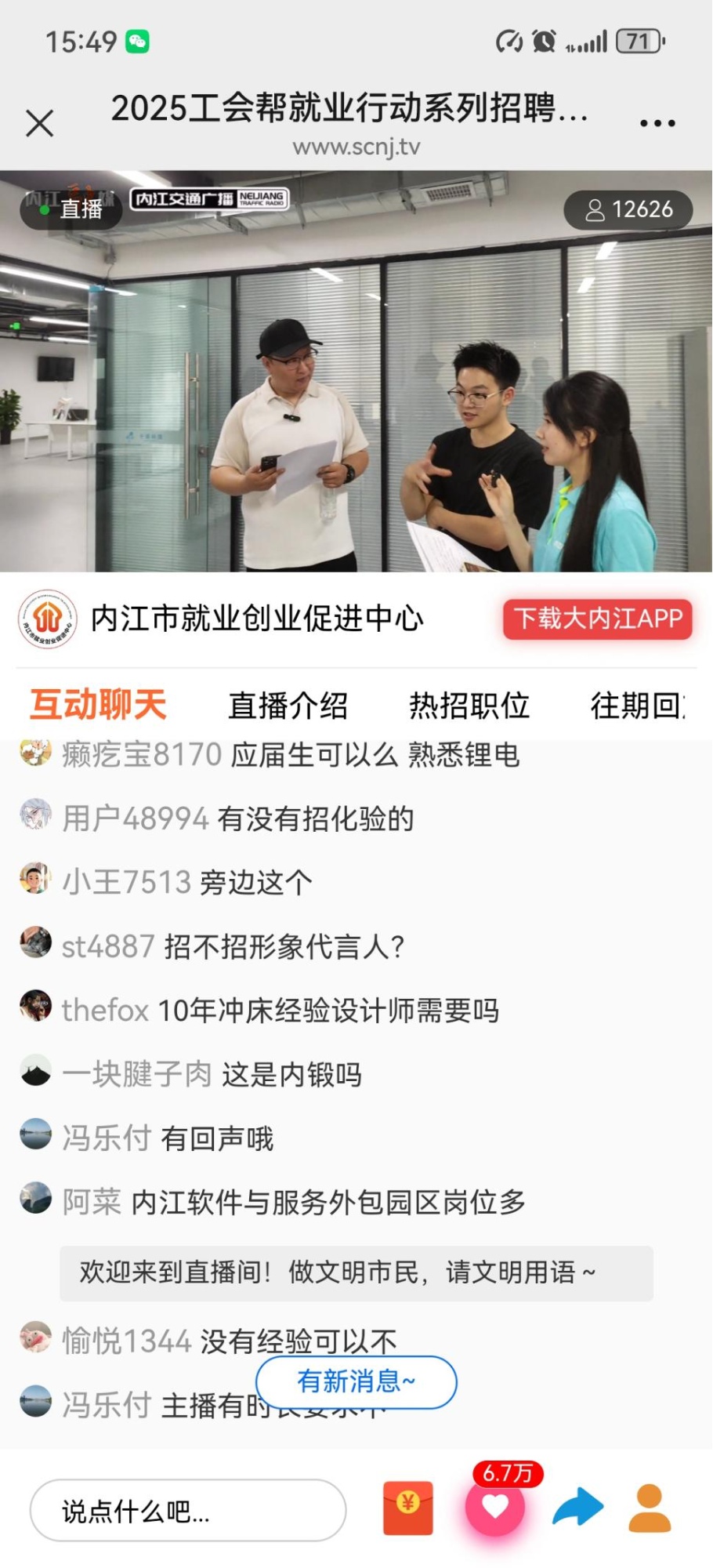
Task: Switch to the 互动聊天 tab
Action: tap(98, 704)
